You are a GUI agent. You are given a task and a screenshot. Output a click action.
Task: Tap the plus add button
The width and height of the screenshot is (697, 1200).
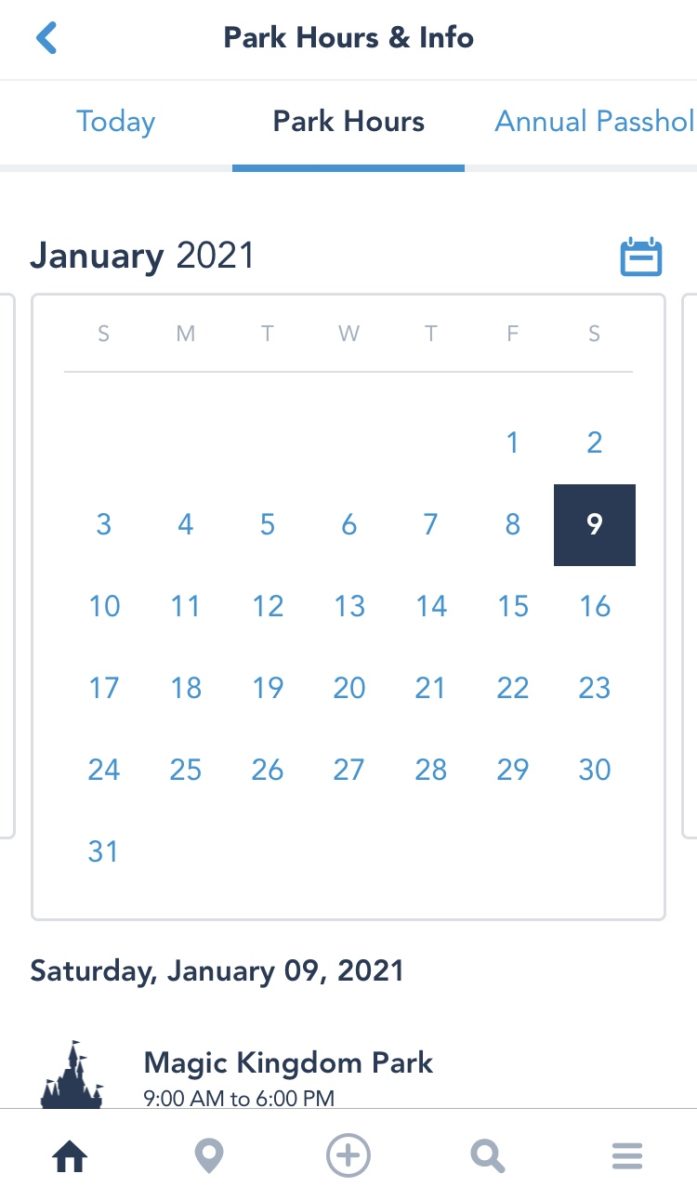[348, 1157]
